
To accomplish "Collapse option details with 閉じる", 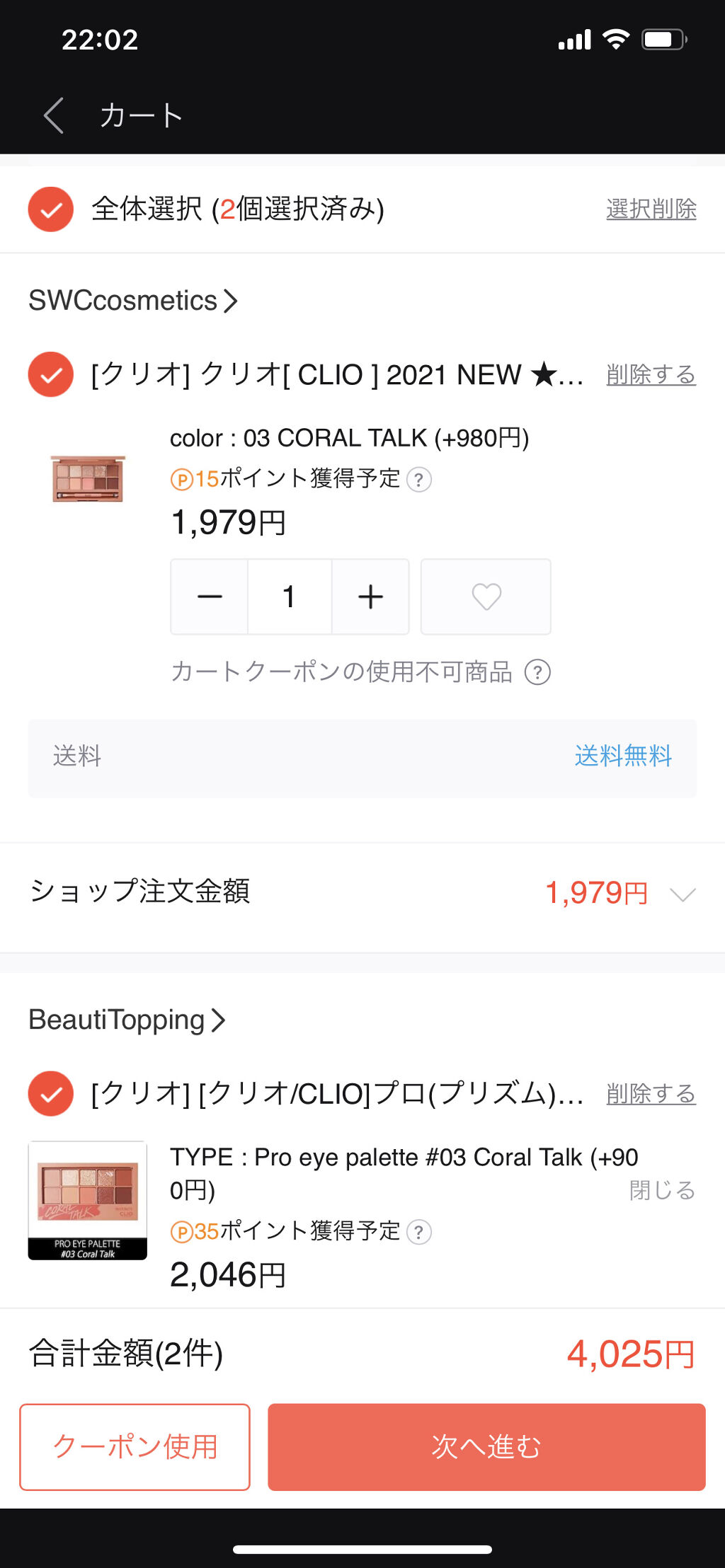I will click(x=663, y=1191).
